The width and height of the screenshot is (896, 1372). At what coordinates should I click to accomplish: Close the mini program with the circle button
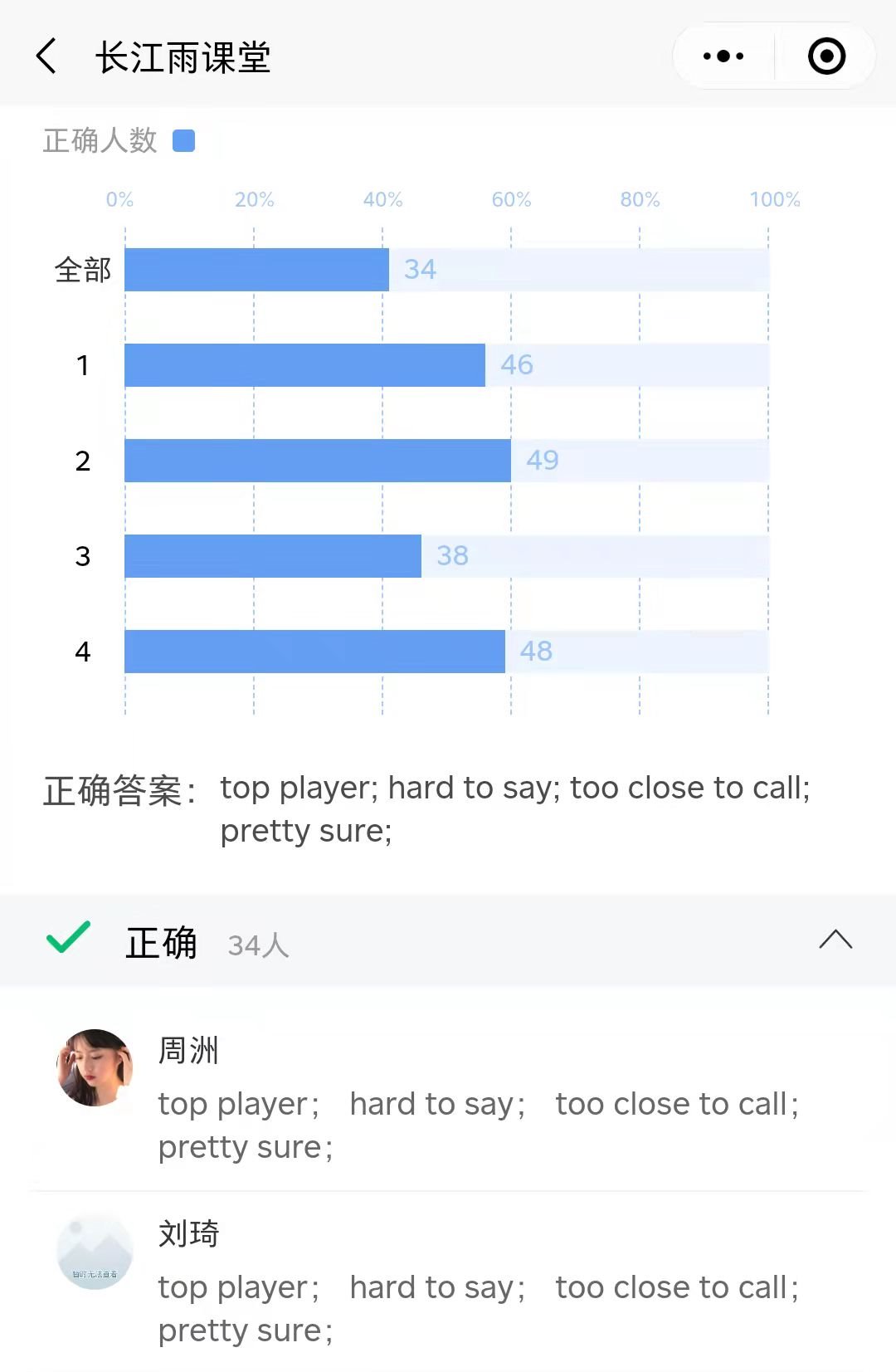point(826,56)
